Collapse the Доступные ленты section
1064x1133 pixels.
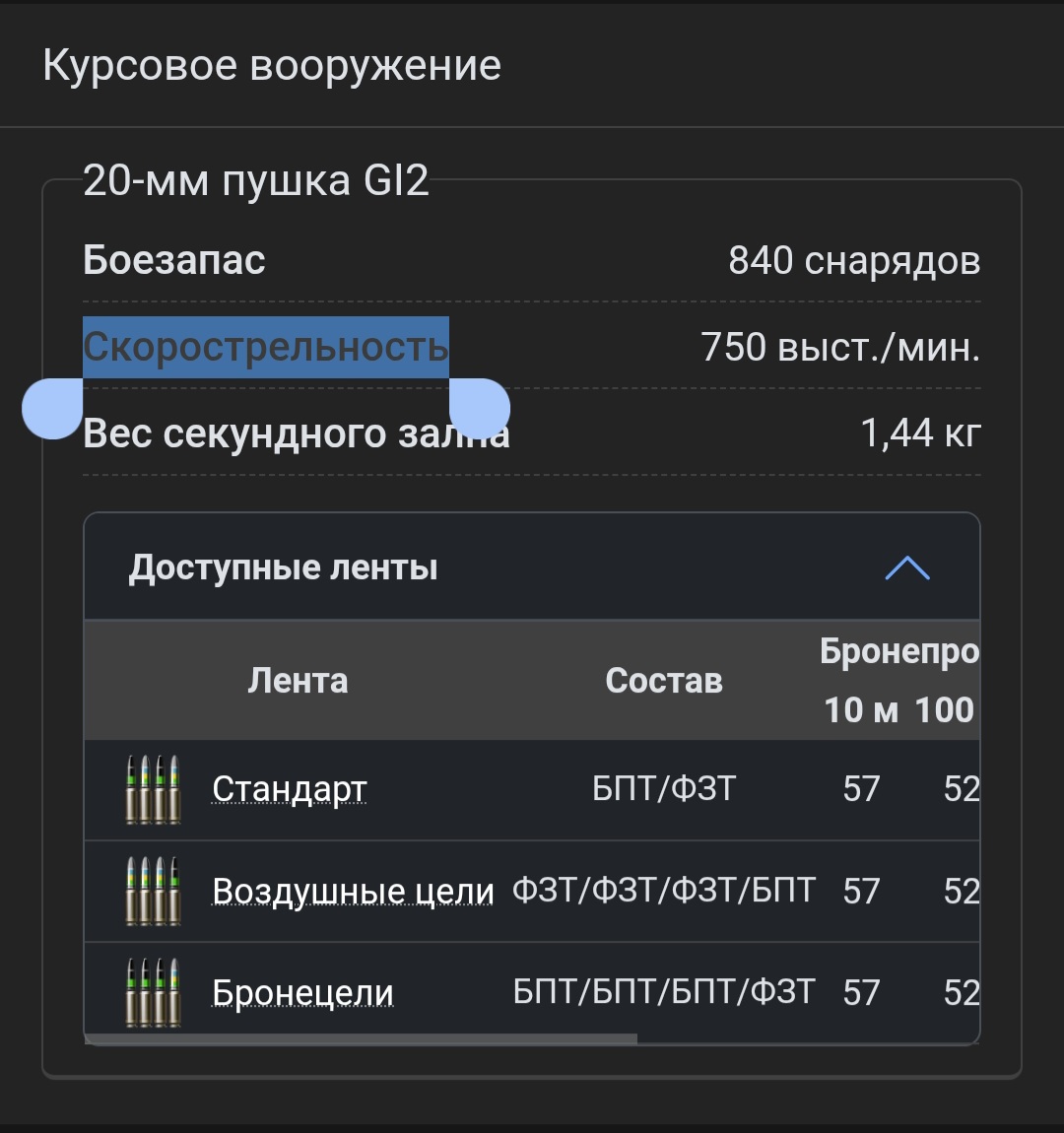tap(907, 568)
